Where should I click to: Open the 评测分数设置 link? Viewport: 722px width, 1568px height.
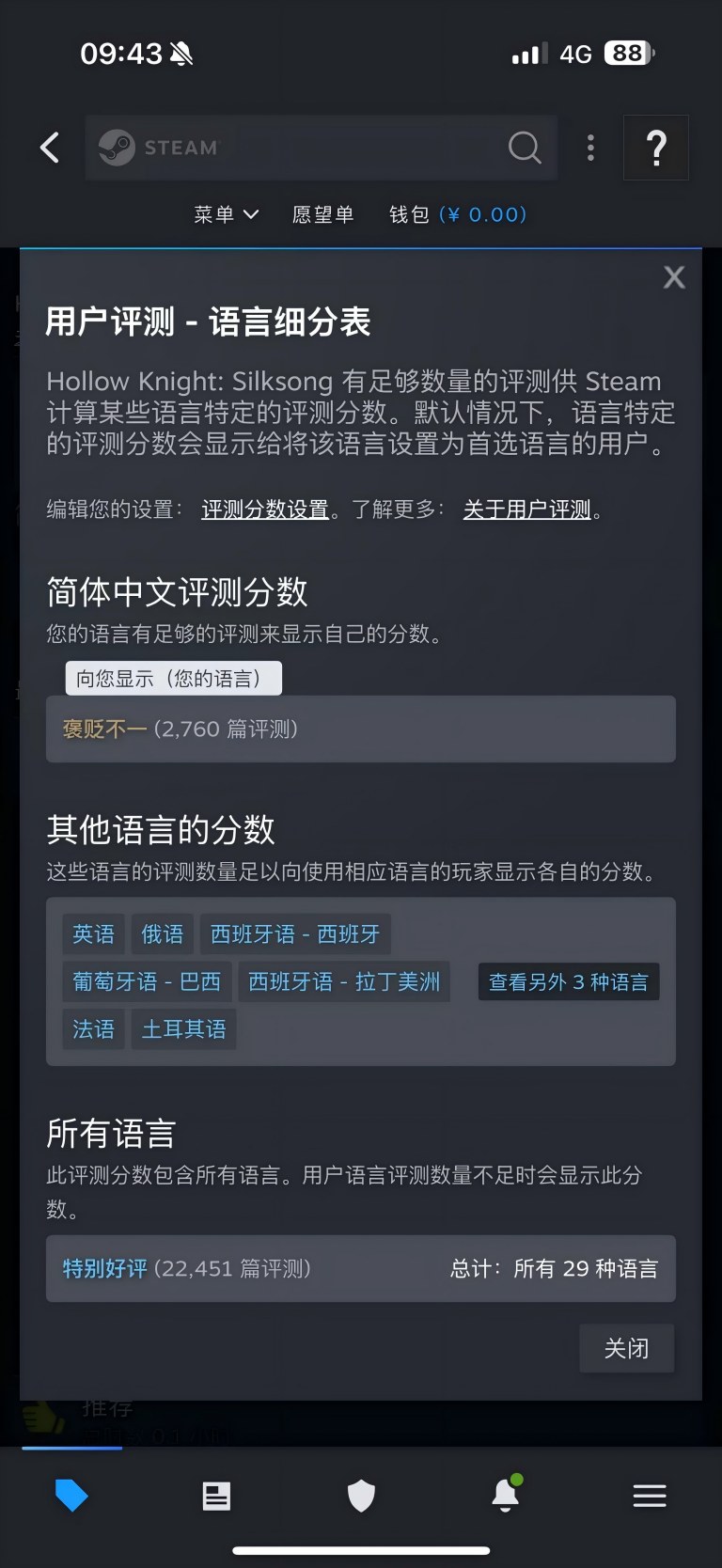coord(265,510)
